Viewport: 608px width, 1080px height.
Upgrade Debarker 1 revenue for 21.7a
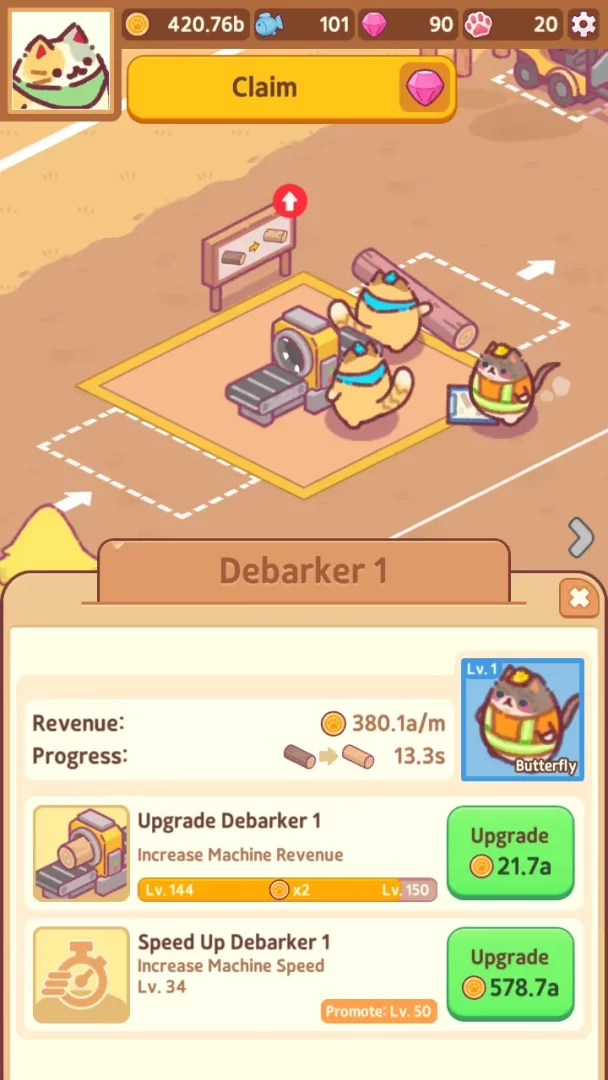click(x=510, y=852)
